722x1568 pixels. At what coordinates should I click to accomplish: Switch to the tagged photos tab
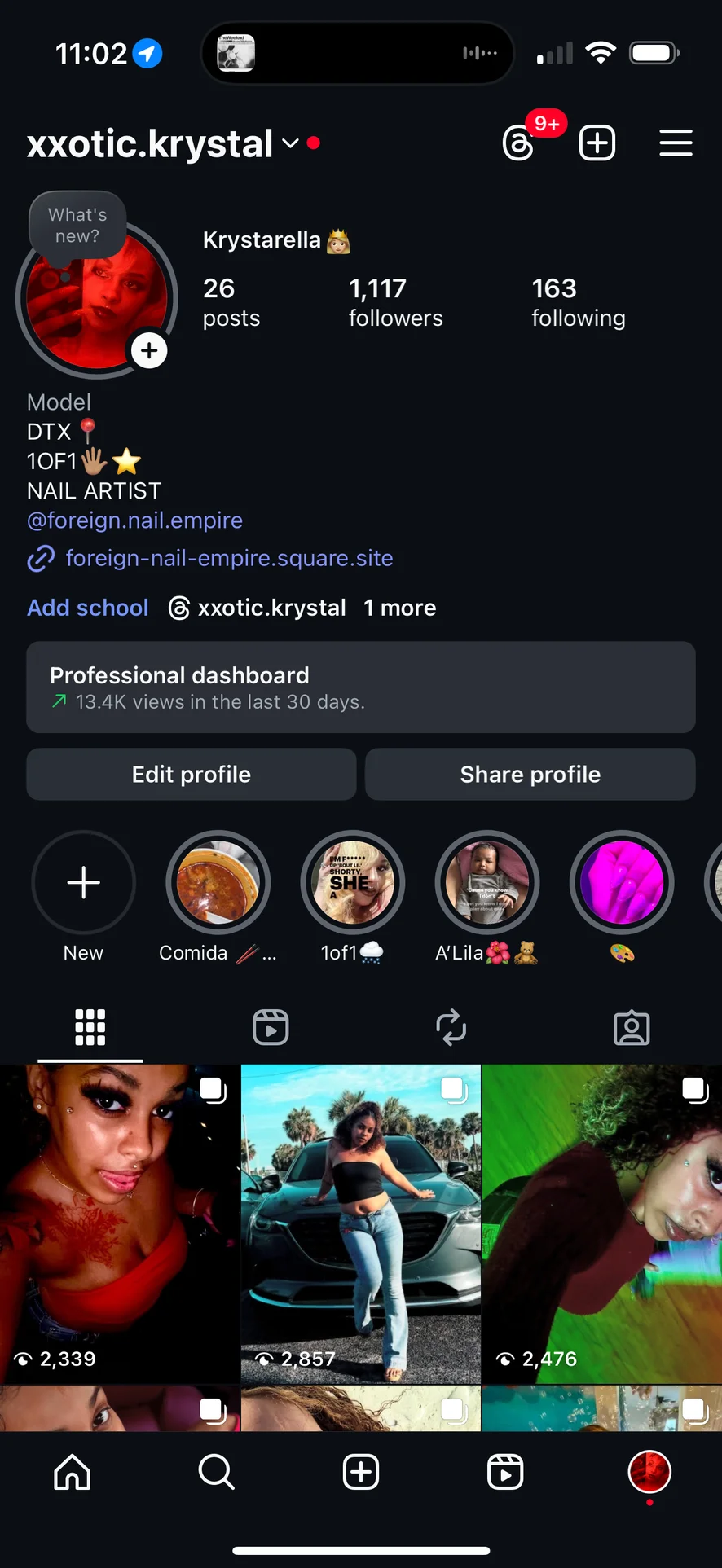[x=632, y=1027]
